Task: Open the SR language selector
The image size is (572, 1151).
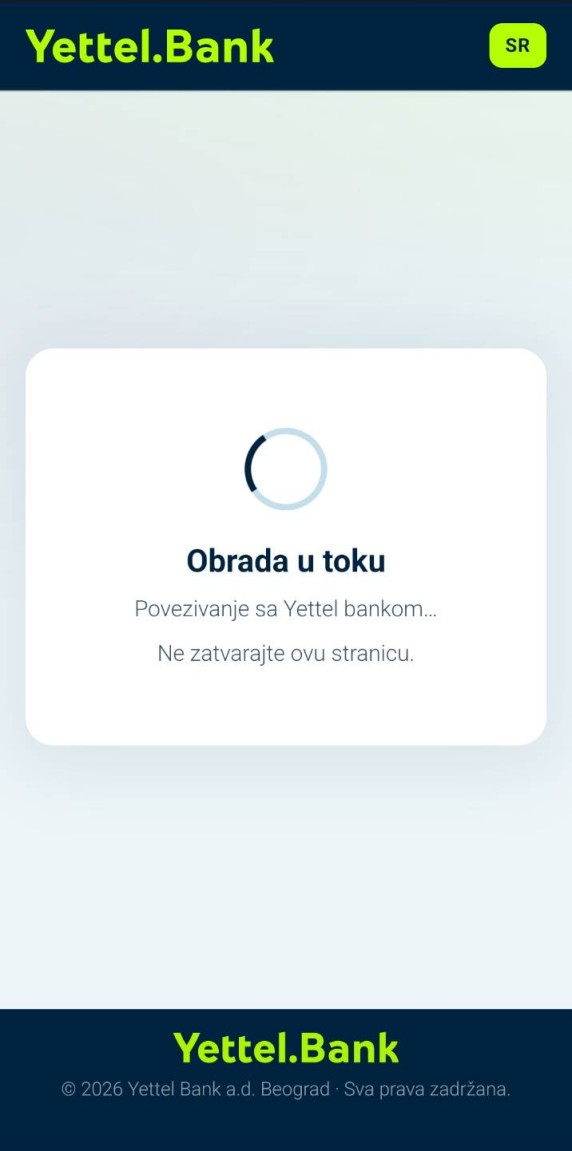Action: (518, 46)
